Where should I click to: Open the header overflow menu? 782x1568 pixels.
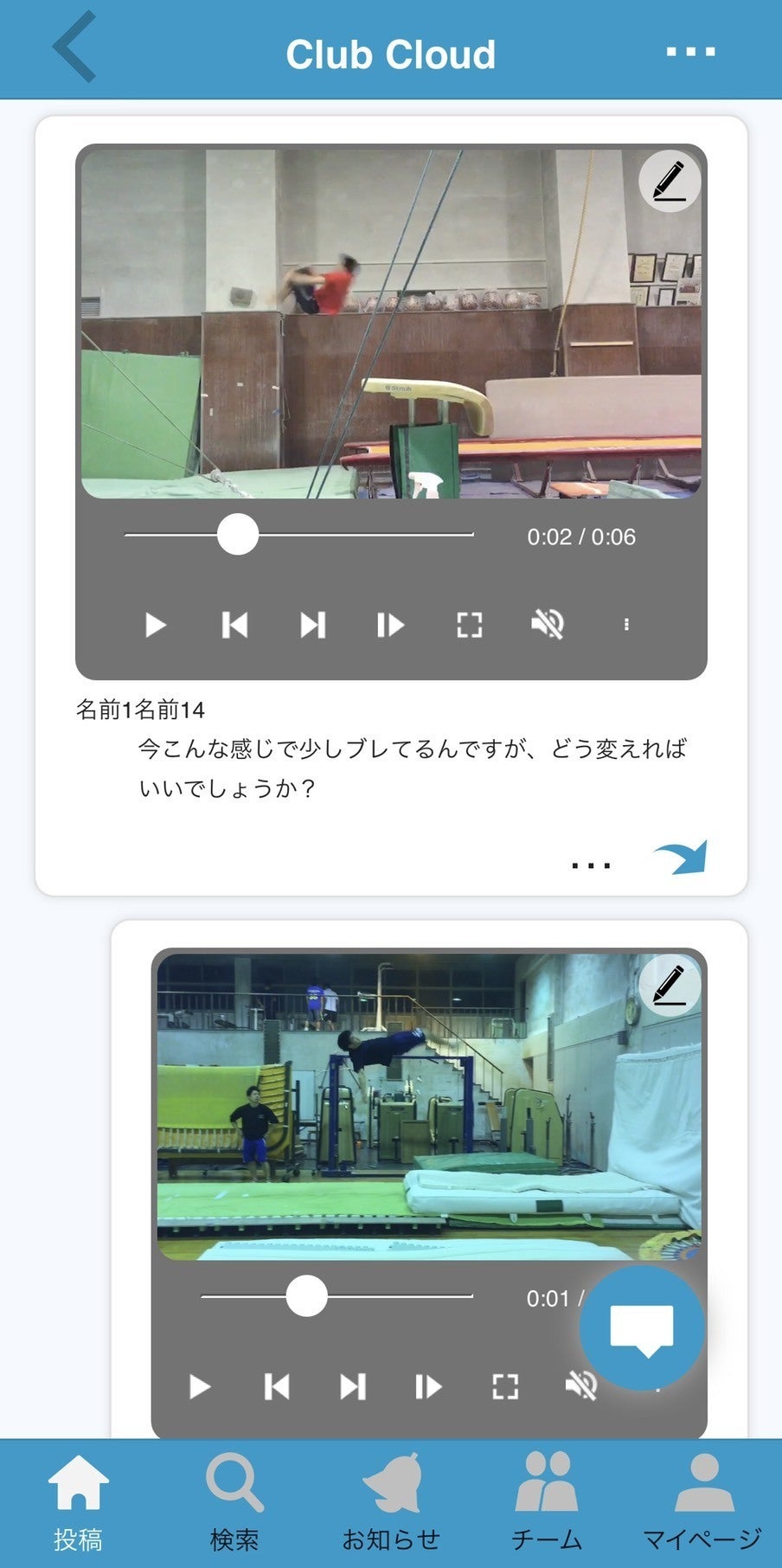[690, 52]
